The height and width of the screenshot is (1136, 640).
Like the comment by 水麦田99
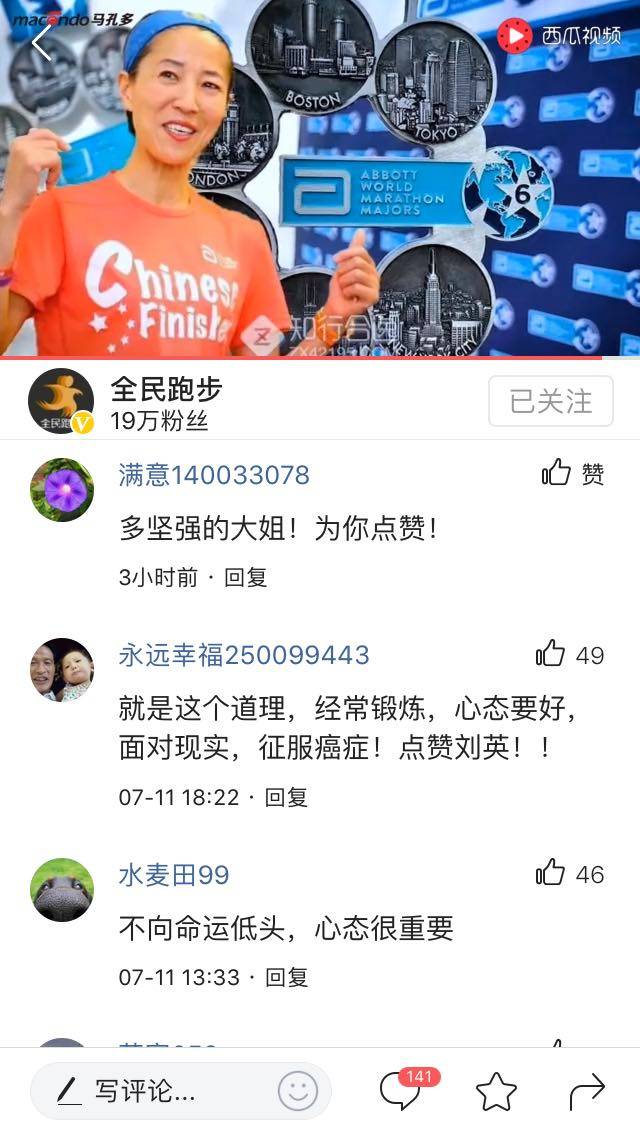pos(569,874)
